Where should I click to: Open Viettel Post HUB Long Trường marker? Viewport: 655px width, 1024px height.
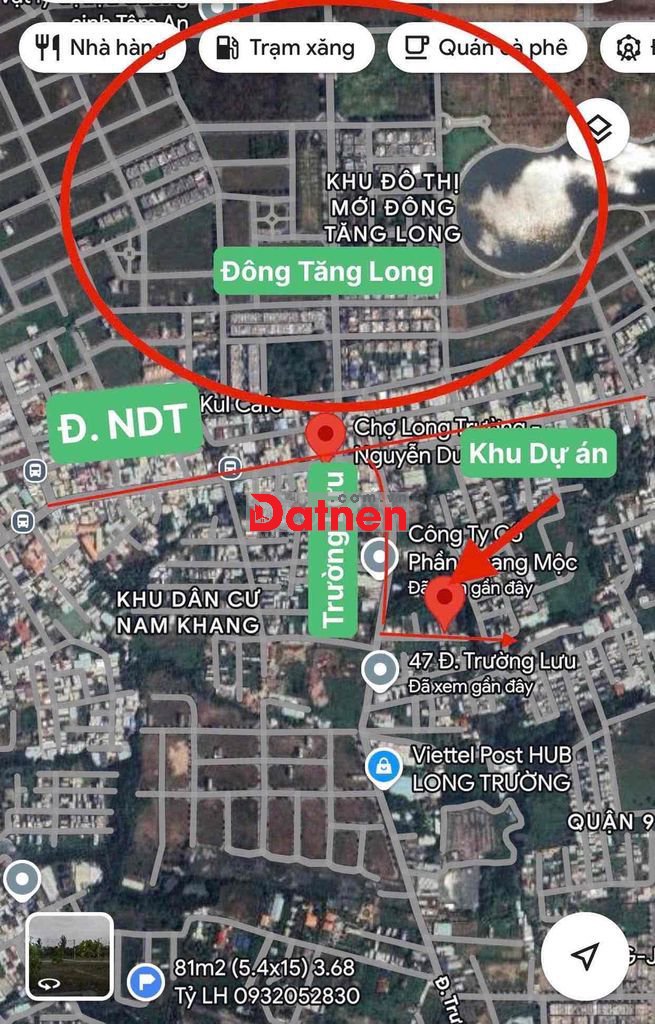tap(381, 767)
